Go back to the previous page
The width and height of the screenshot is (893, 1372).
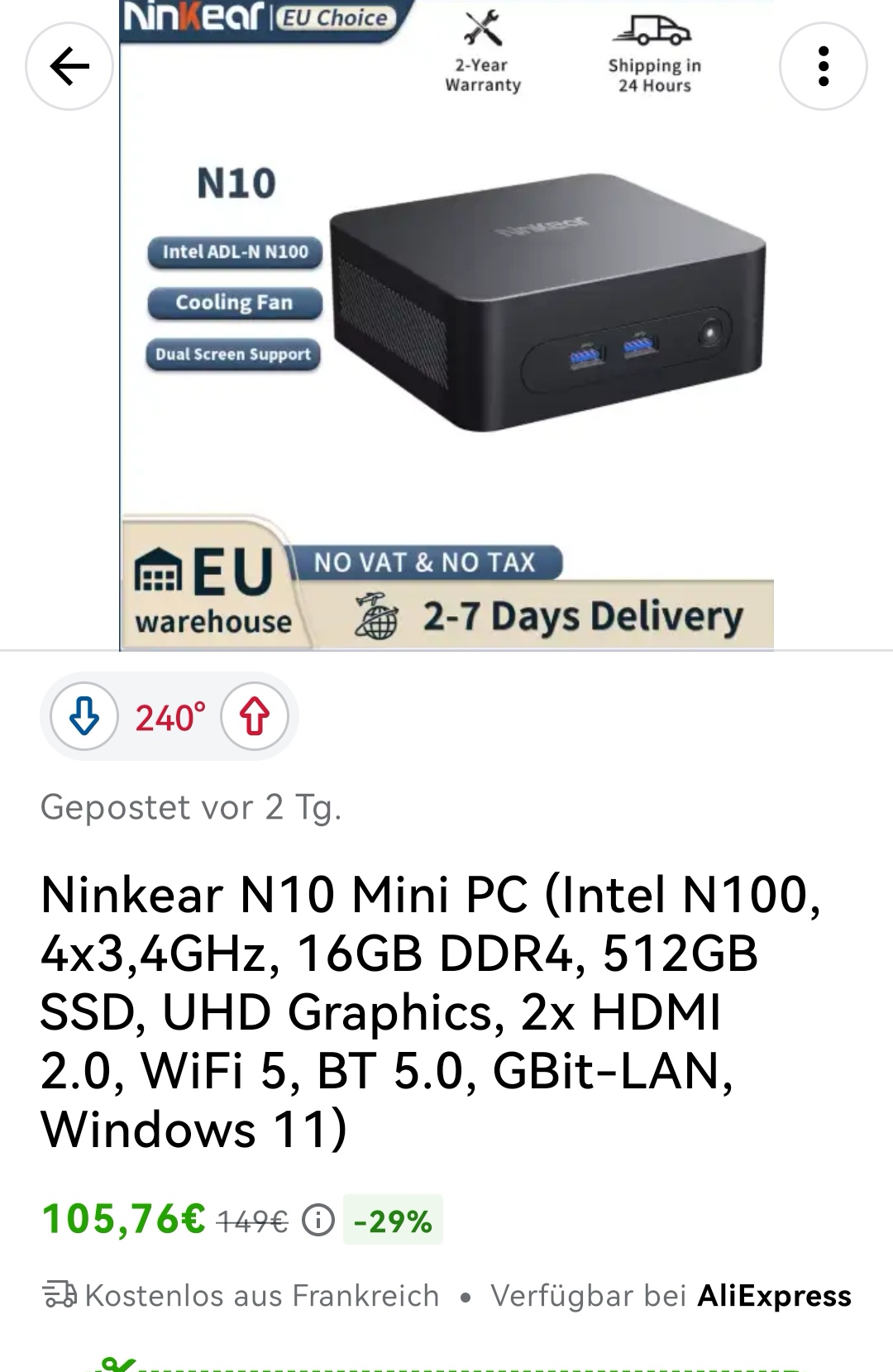click(69, 66)
